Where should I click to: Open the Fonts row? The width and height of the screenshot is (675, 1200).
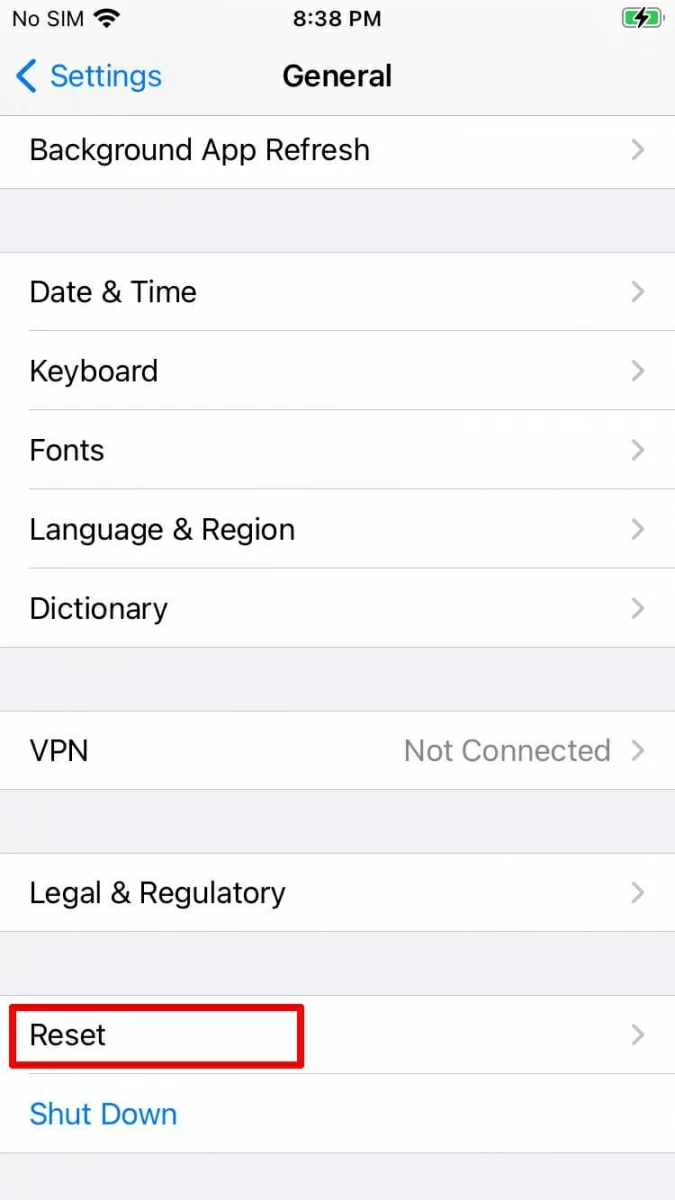pyautogui.click(x=337, y=450)
